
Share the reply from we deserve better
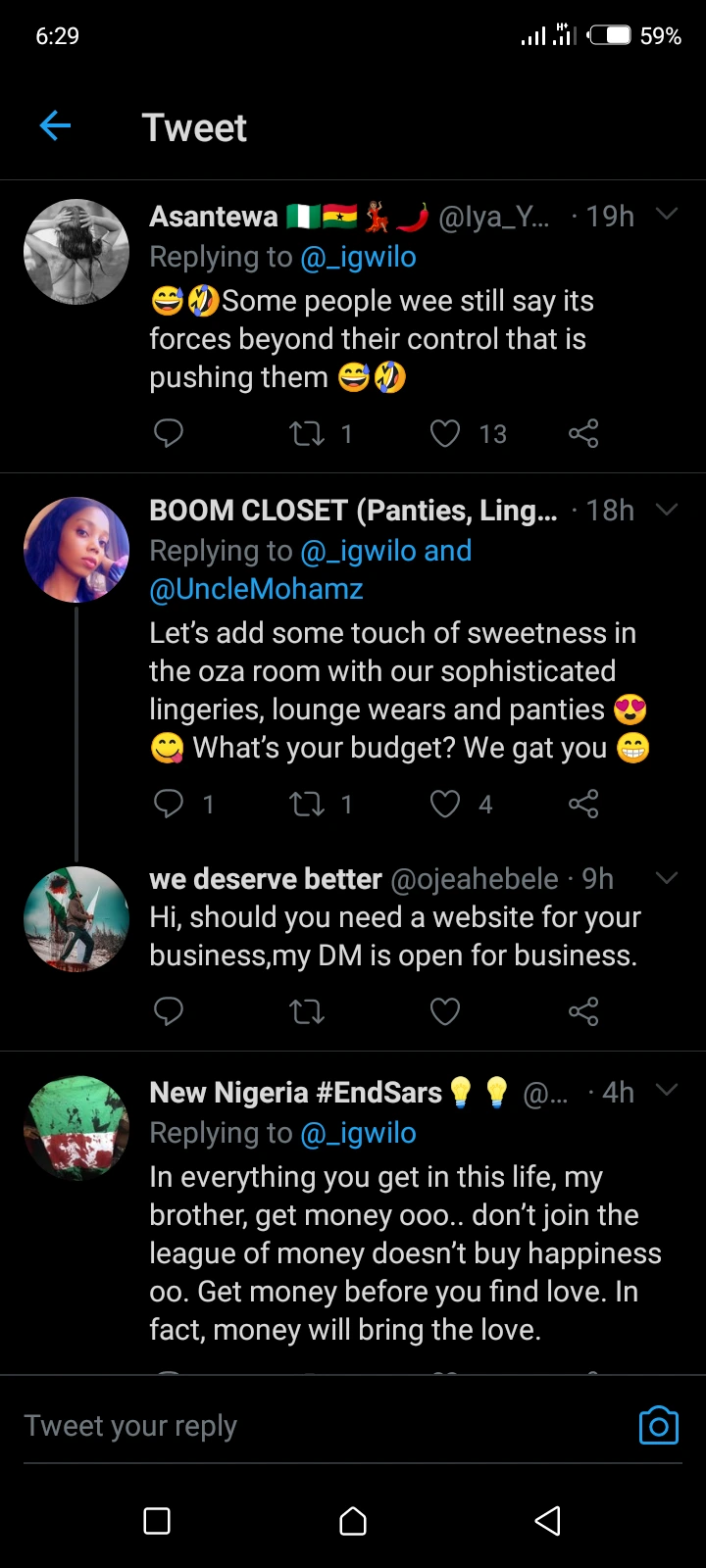(583, 1011)
